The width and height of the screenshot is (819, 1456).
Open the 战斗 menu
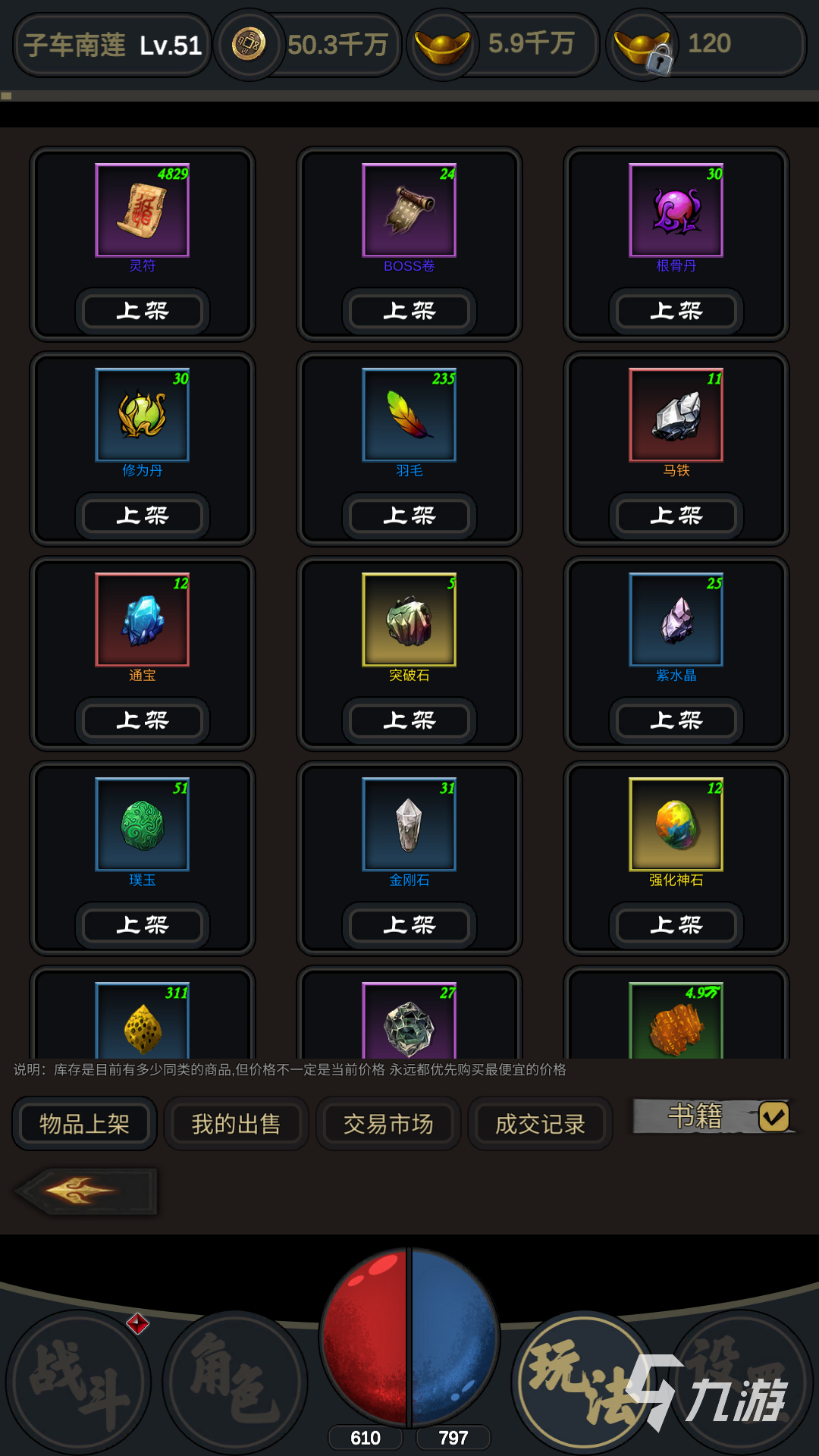(78, 1382)
